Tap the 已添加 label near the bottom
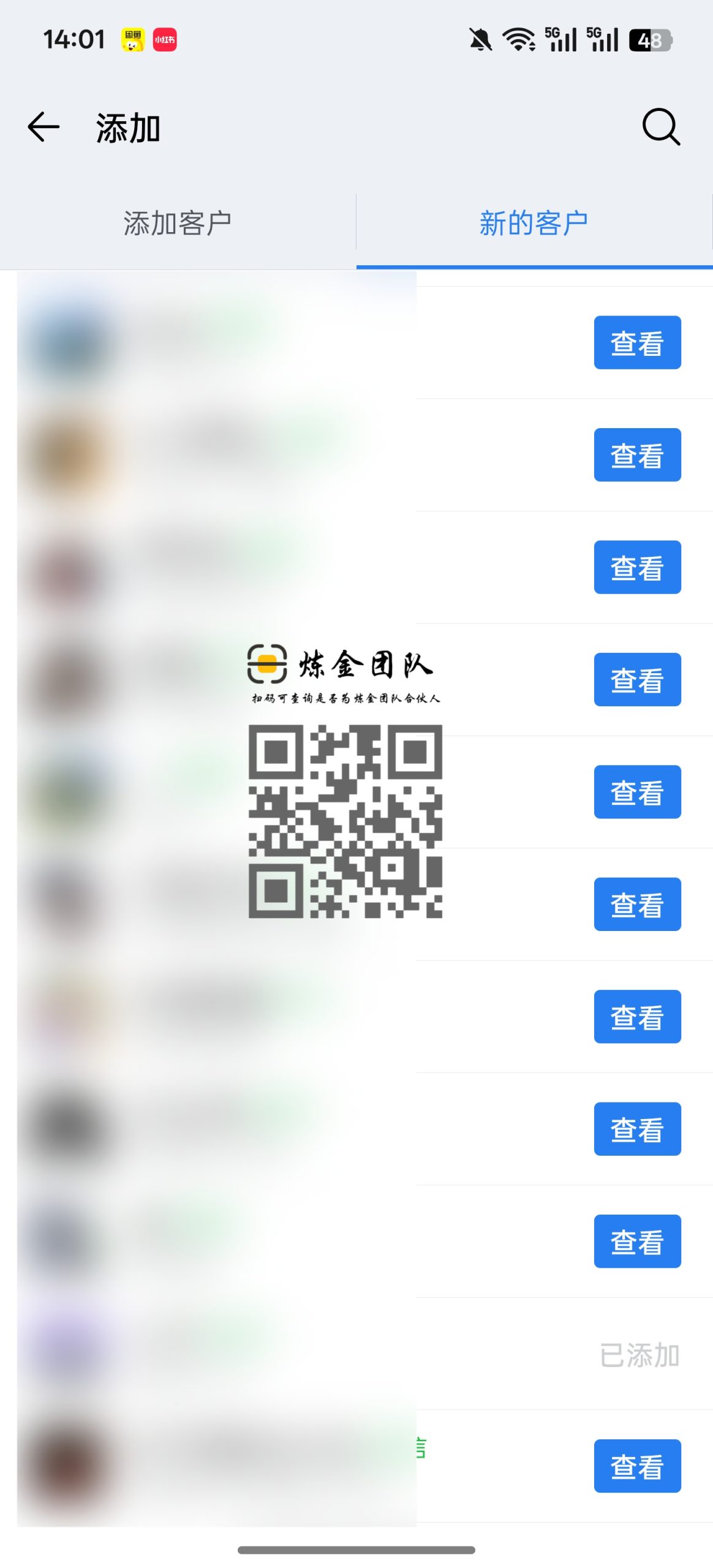This screenshot has height=1568, width=713. [x=639, y=1355]
